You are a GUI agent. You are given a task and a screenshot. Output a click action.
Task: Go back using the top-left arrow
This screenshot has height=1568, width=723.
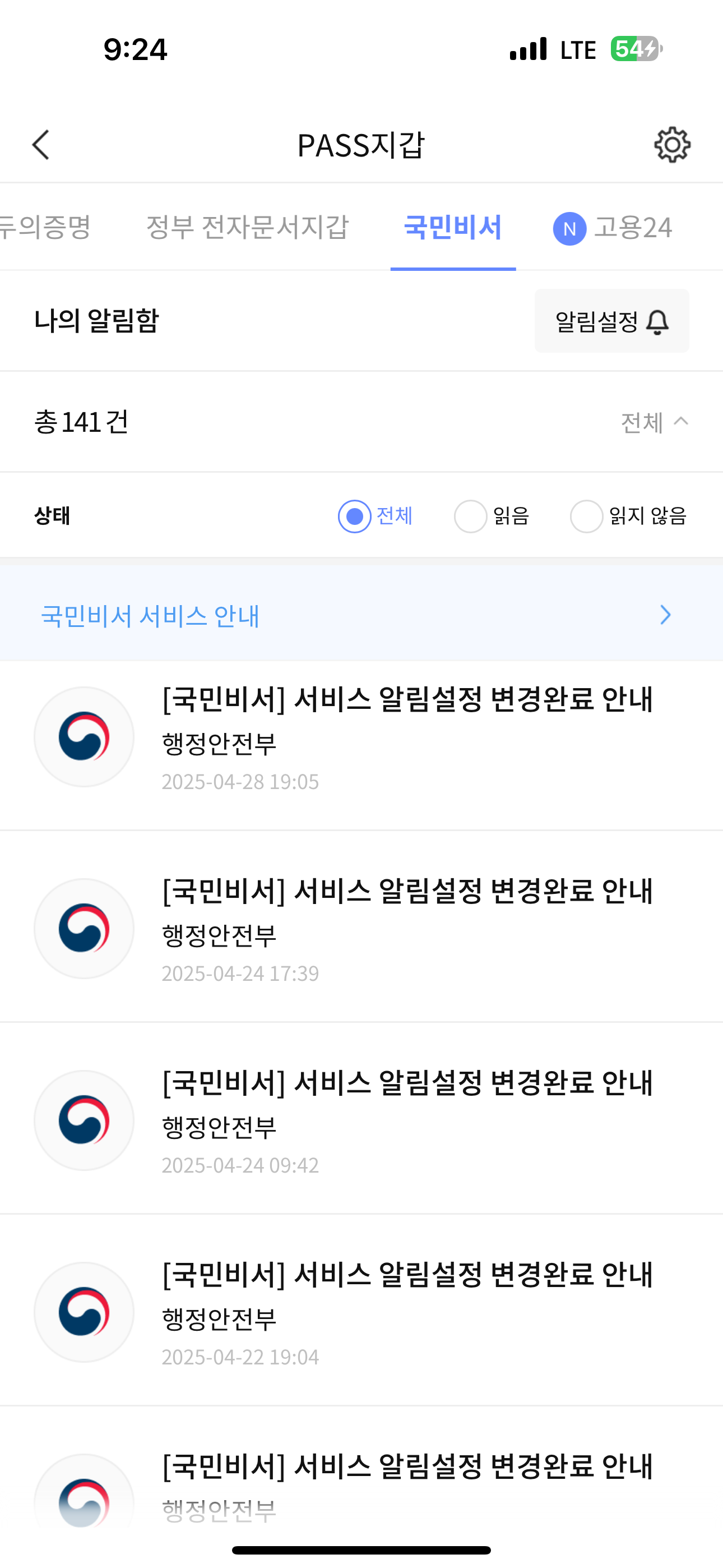(41, 145)
